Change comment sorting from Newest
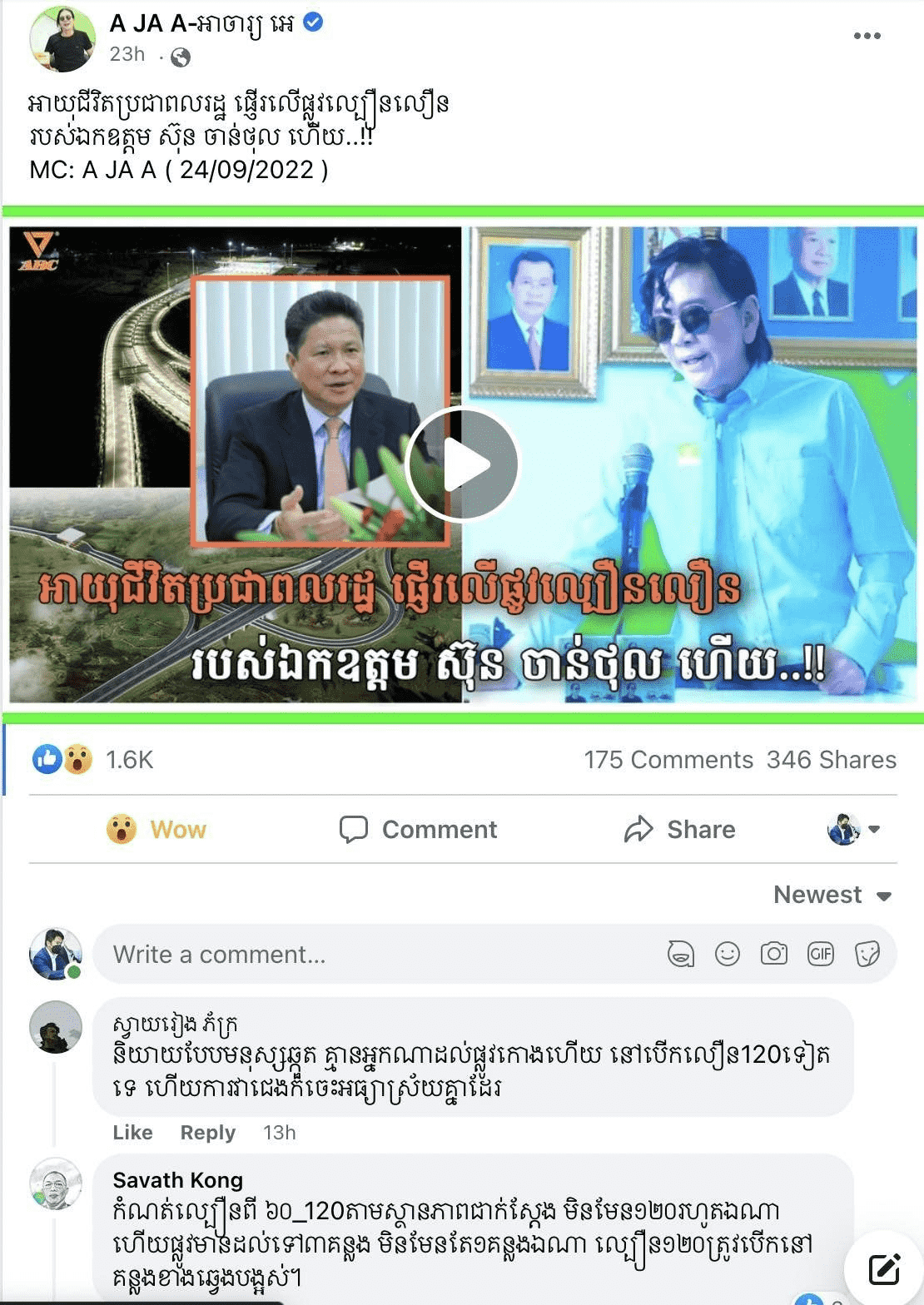 [x=832, y=895]
